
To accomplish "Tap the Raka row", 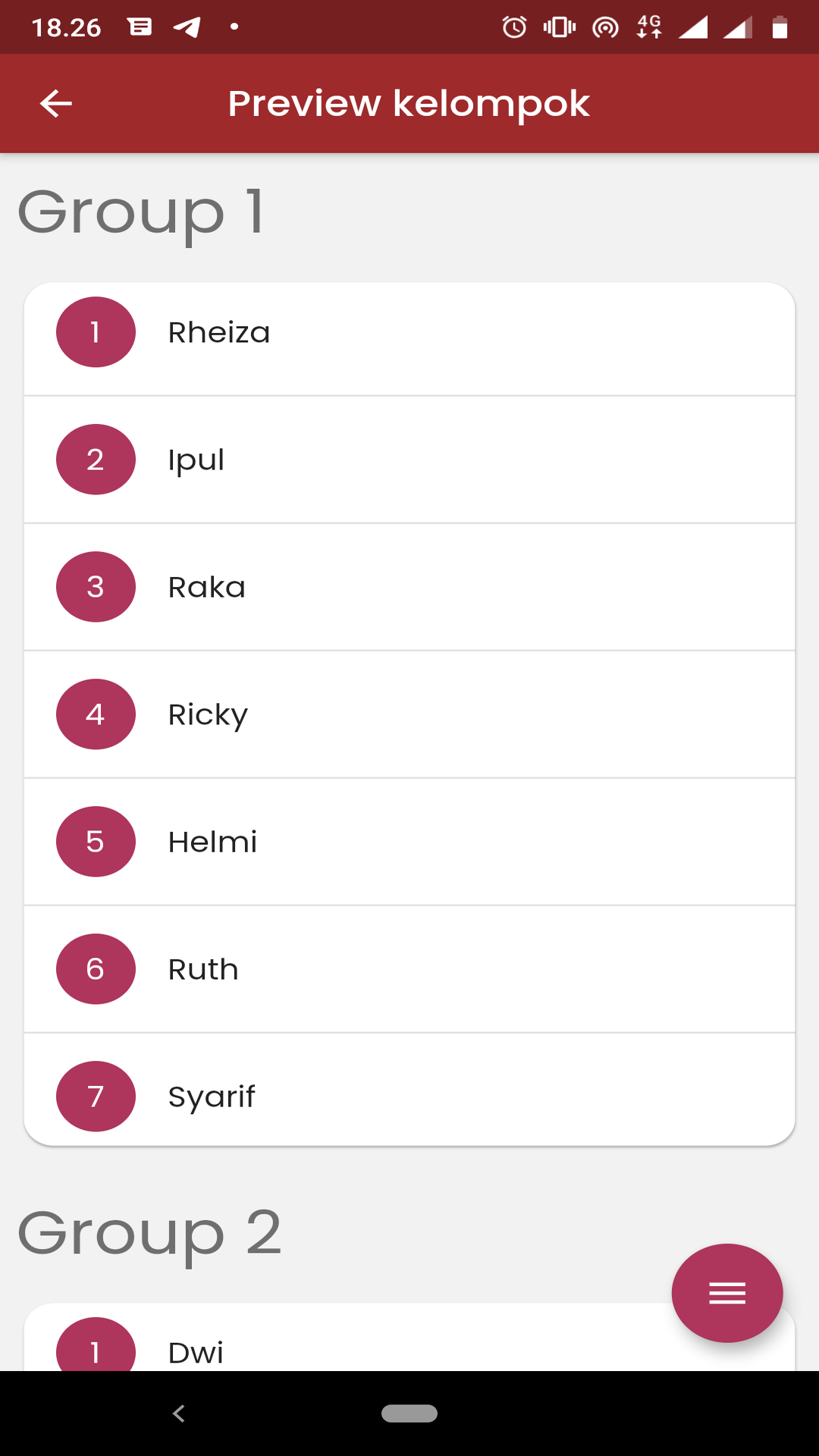I will pos(409,587).
